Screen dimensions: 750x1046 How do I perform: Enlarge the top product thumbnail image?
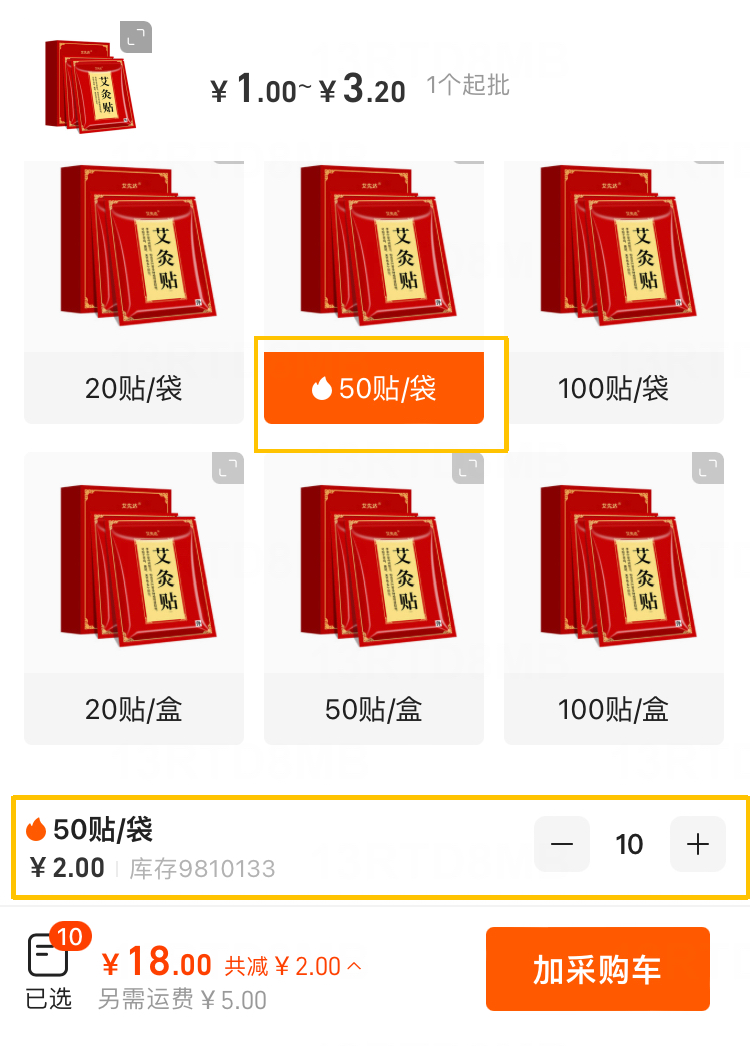(136, 37)
